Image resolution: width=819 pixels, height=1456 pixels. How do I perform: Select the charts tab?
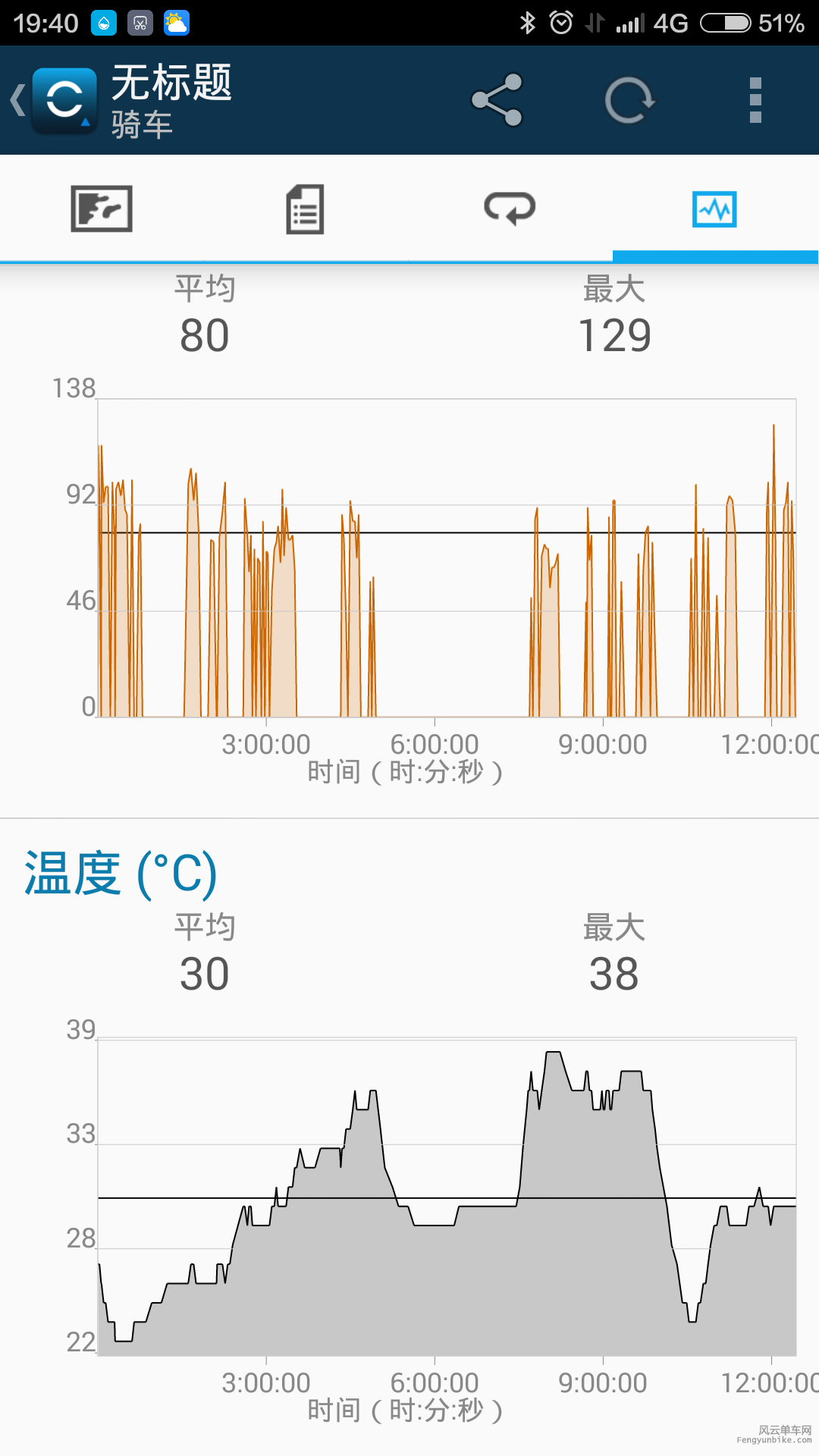(x=714, y=209)
